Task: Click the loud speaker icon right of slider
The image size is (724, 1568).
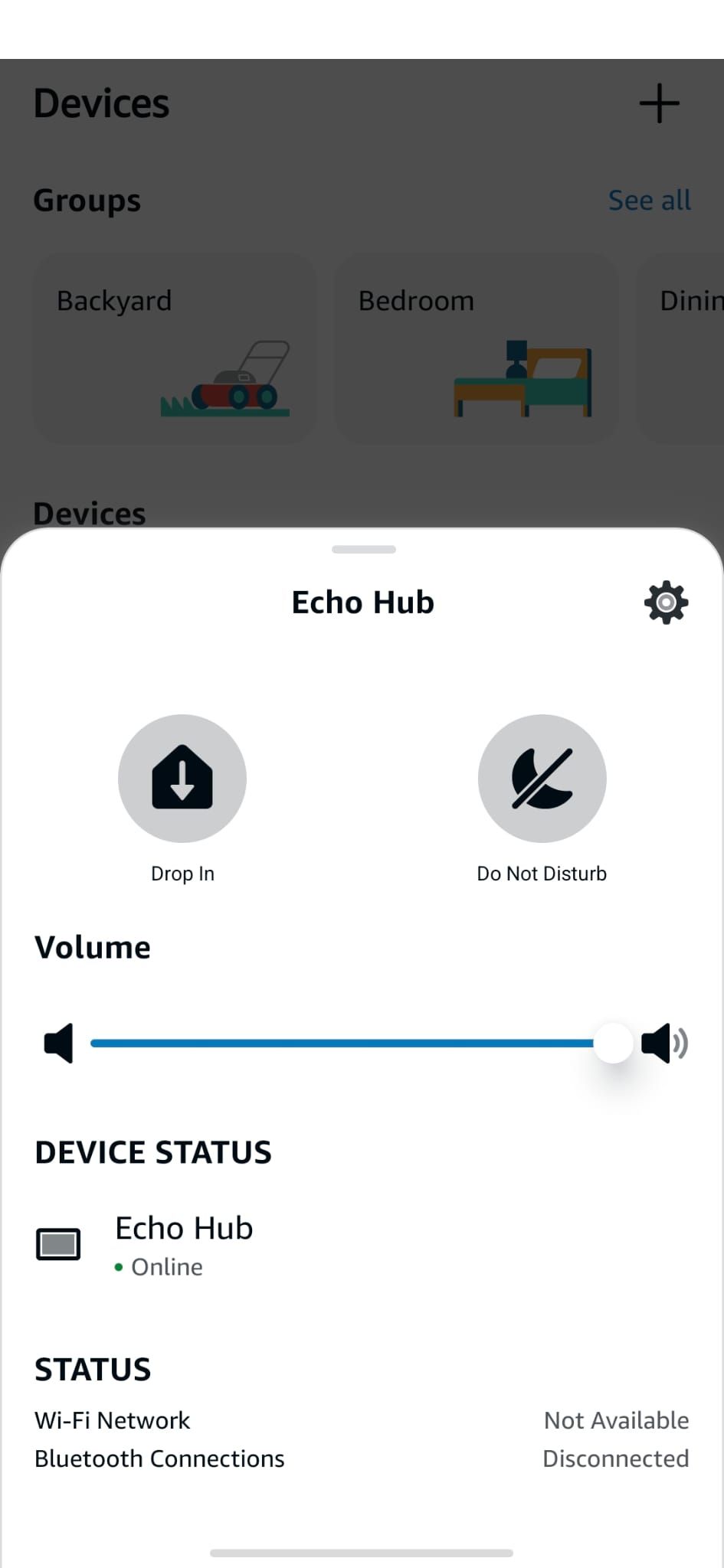Action: coord(665,1042)
